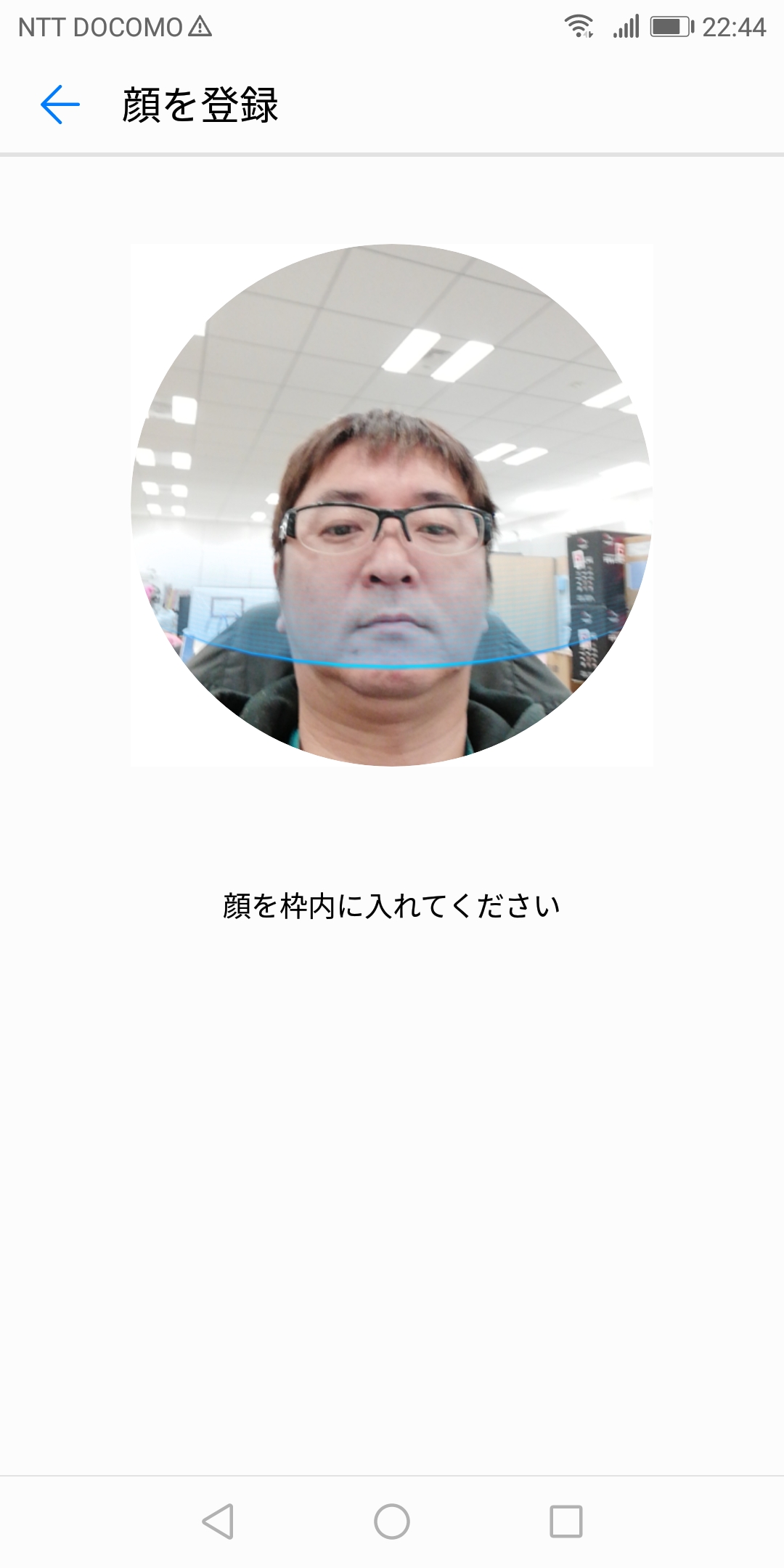Go to the home screen

pyautogui.click(x=392, y=1521)
